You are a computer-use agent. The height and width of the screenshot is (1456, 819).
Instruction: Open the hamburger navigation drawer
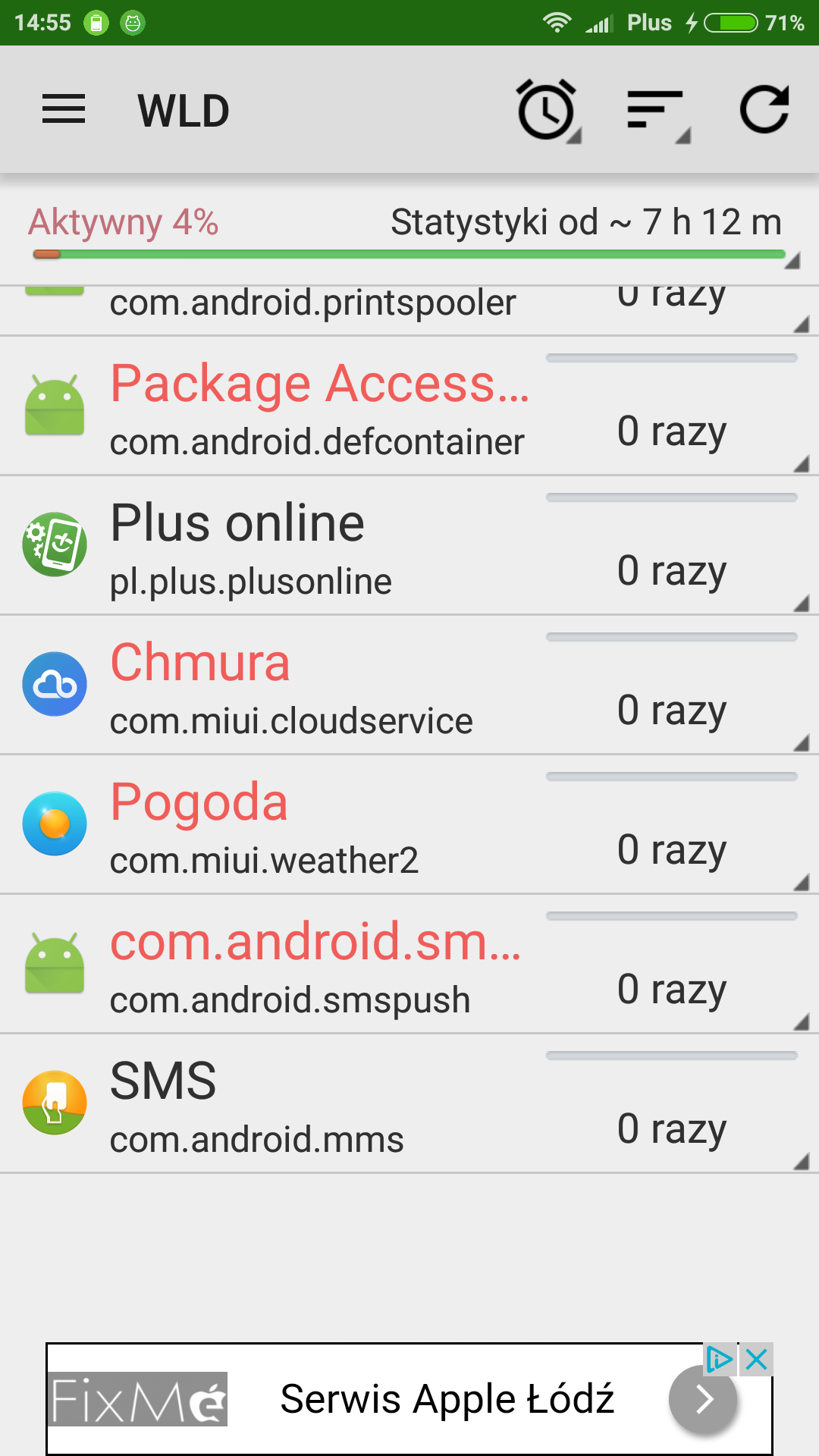point(64,110)
